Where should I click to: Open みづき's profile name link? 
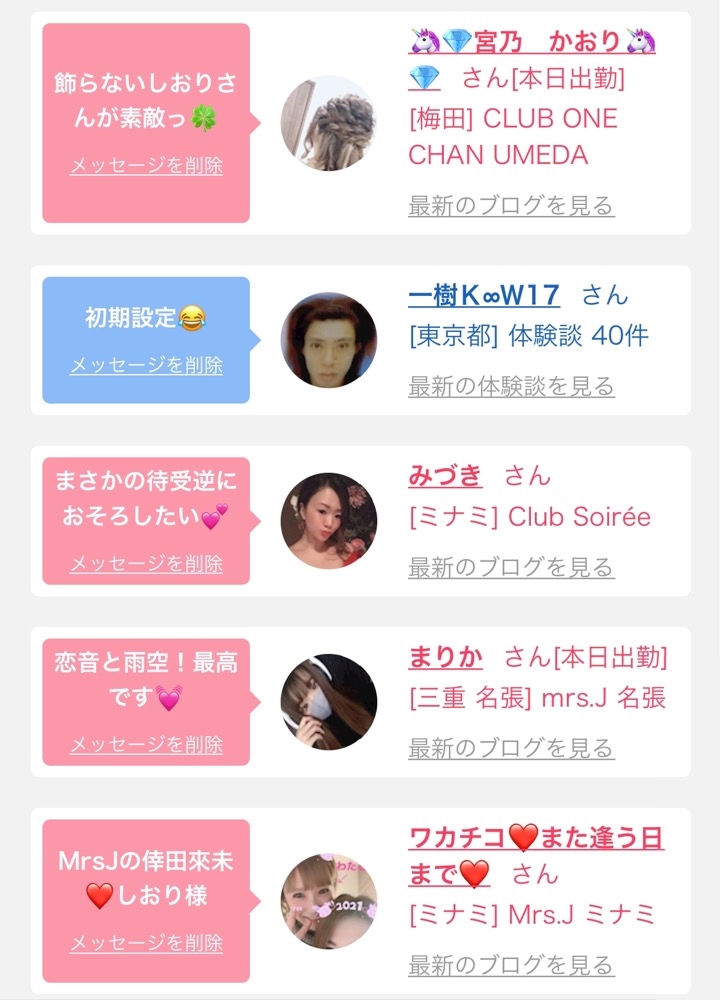tap(445, 475)
